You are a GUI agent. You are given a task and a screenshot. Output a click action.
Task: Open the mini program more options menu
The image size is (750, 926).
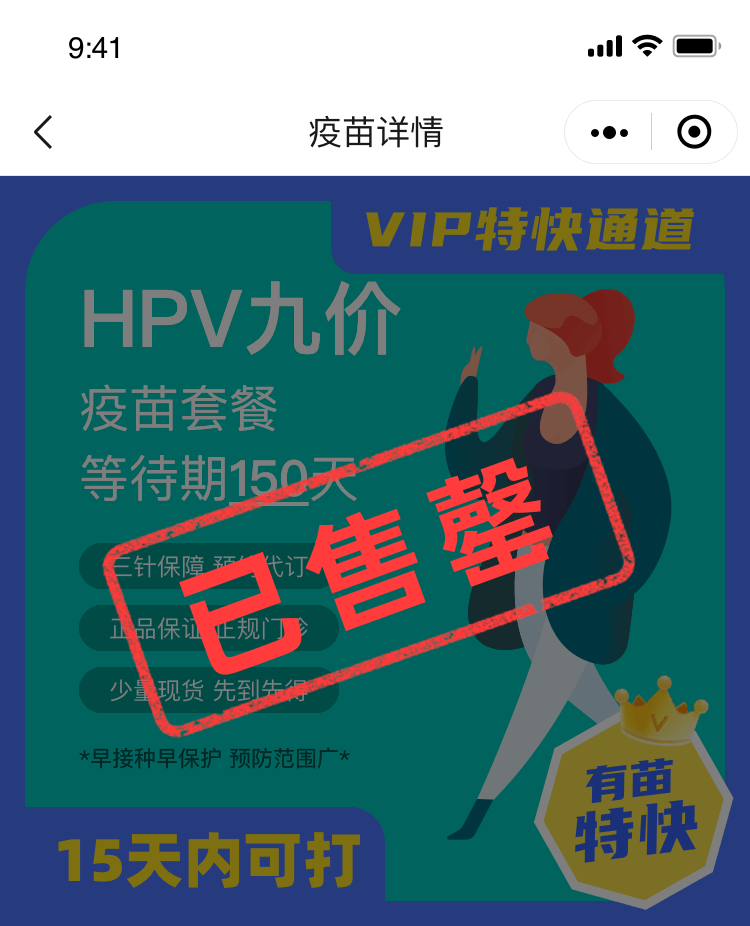[x=609, y=132]
